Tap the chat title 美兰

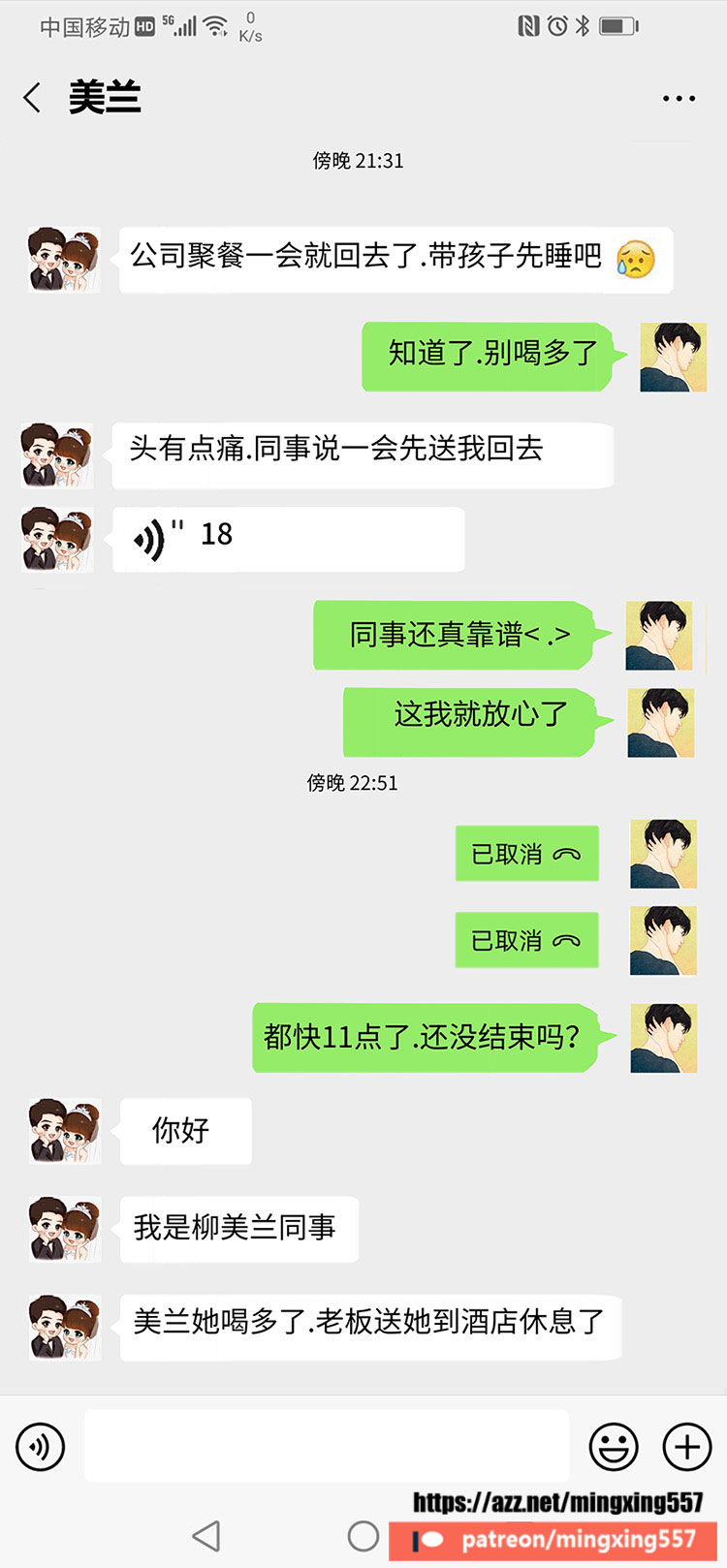[105, 97]
